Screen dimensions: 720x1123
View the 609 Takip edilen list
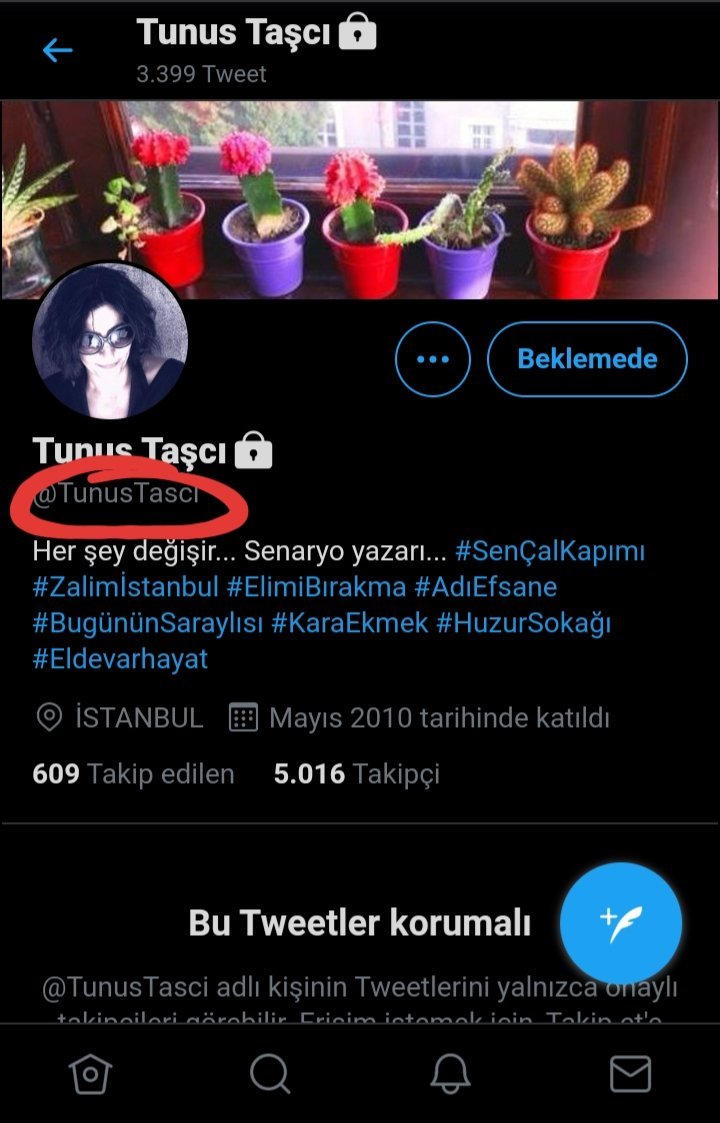133,774
